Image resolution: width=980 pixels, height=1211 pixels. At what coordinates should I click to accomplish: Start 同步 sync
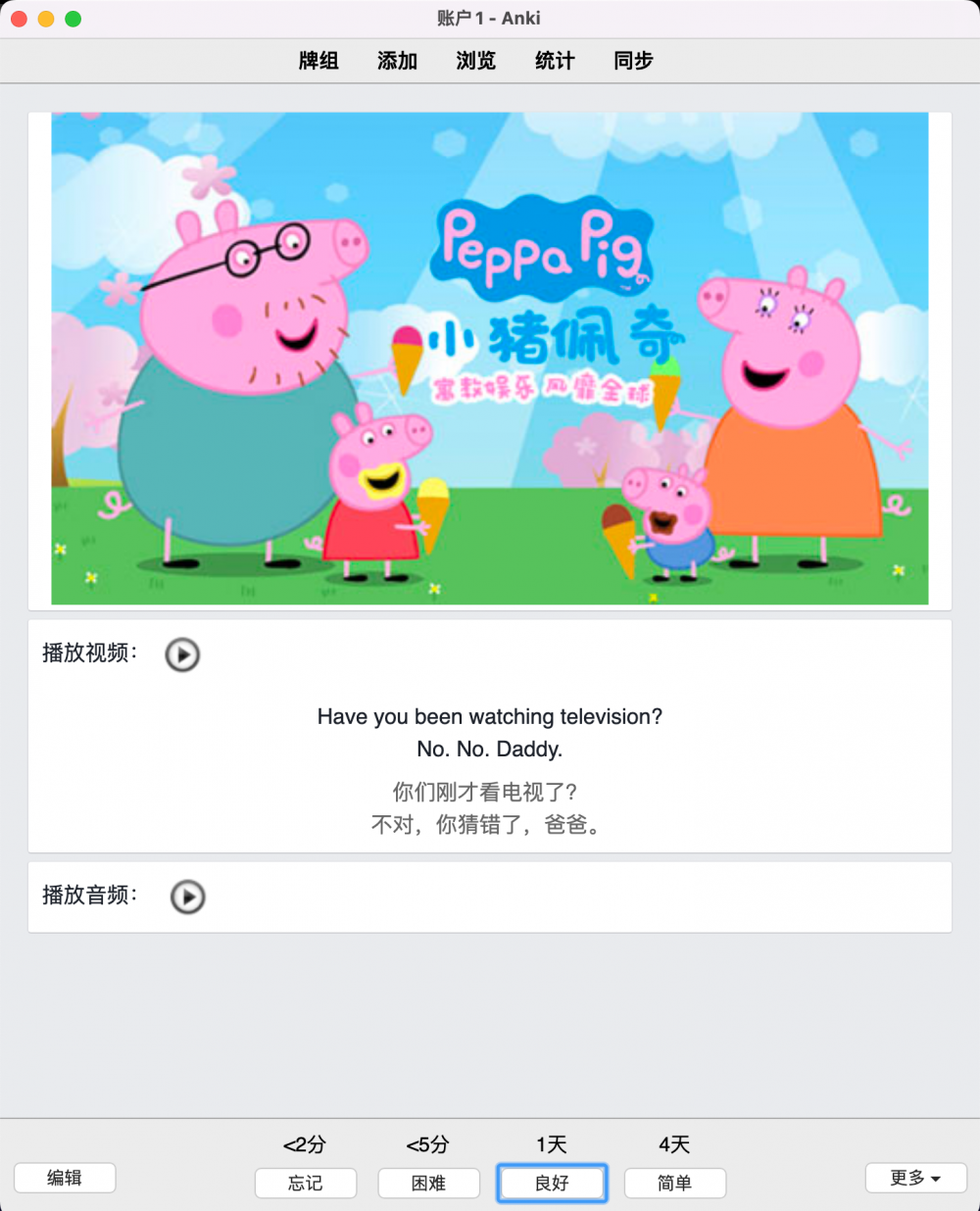point(633,61)
